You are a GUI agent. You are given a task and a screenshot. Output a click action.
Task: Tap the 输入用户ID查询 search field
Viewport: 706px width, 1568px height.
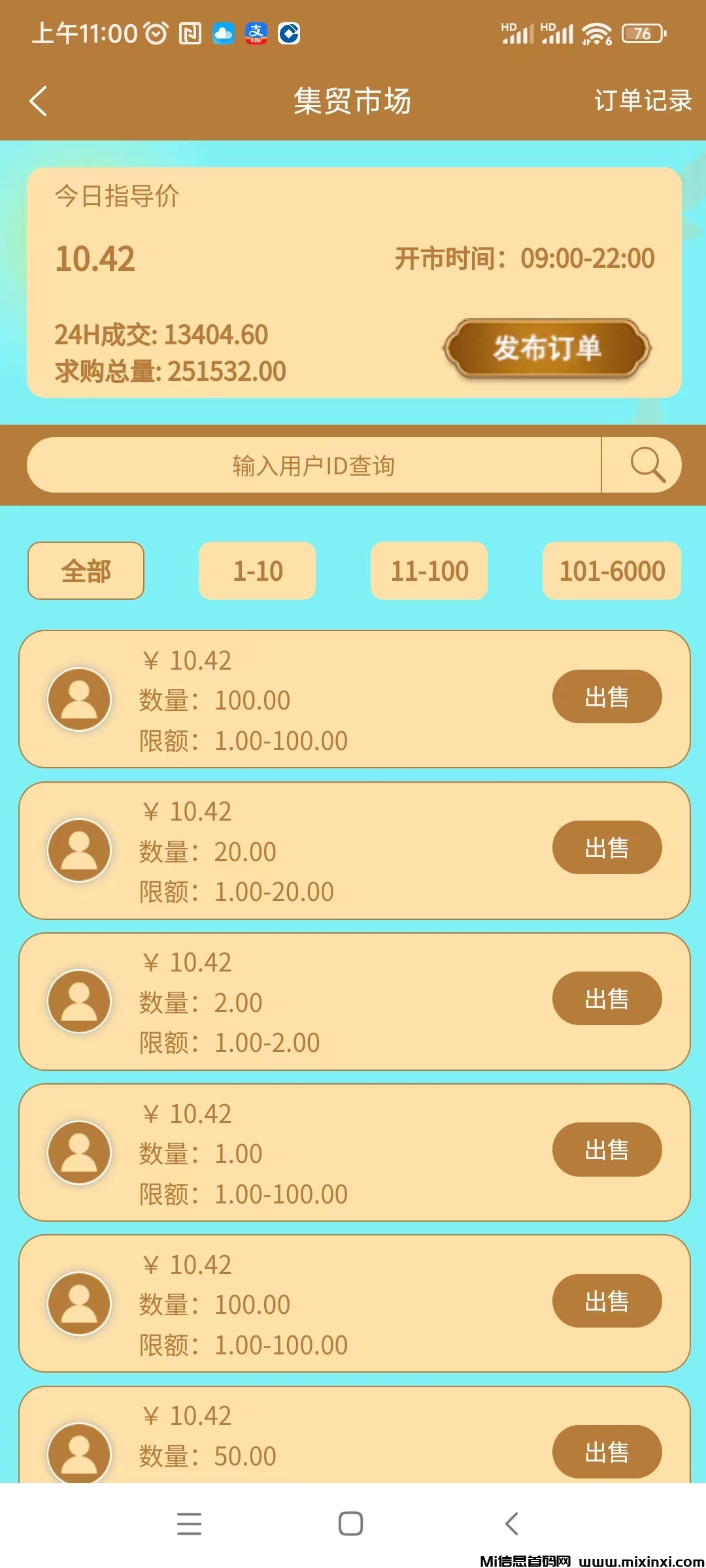point(314,465)
